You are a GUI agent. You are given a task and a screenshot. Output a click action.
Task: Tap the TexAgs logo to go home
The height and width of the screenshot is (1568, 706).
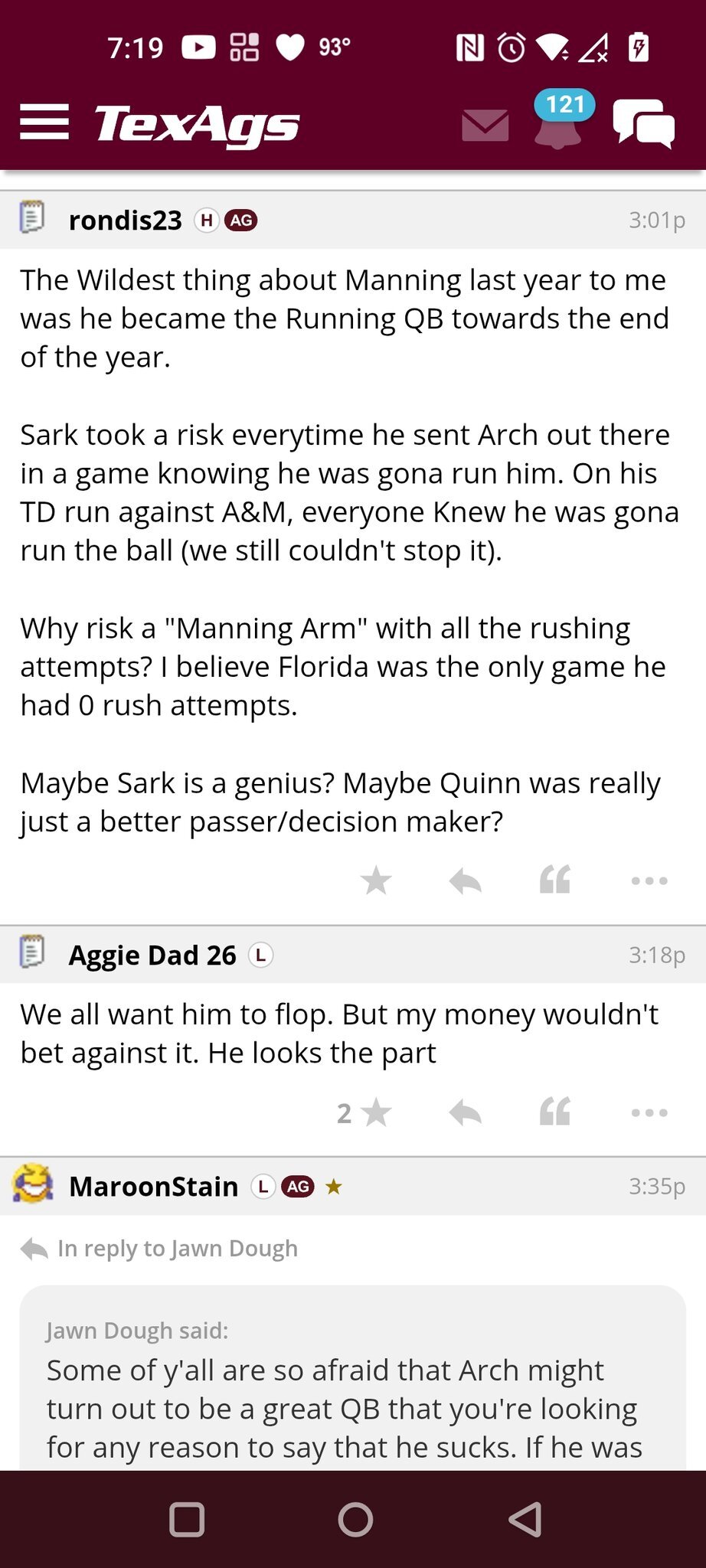(197, 125)
